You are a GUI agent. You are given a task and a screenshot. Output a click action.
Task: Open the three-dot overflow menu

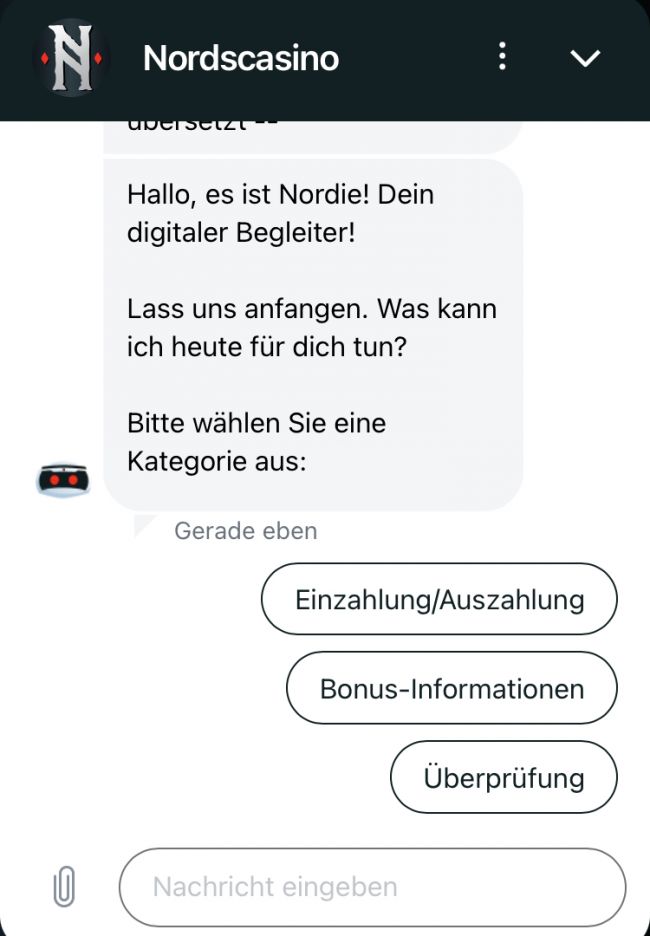click(x=502, y=57)
